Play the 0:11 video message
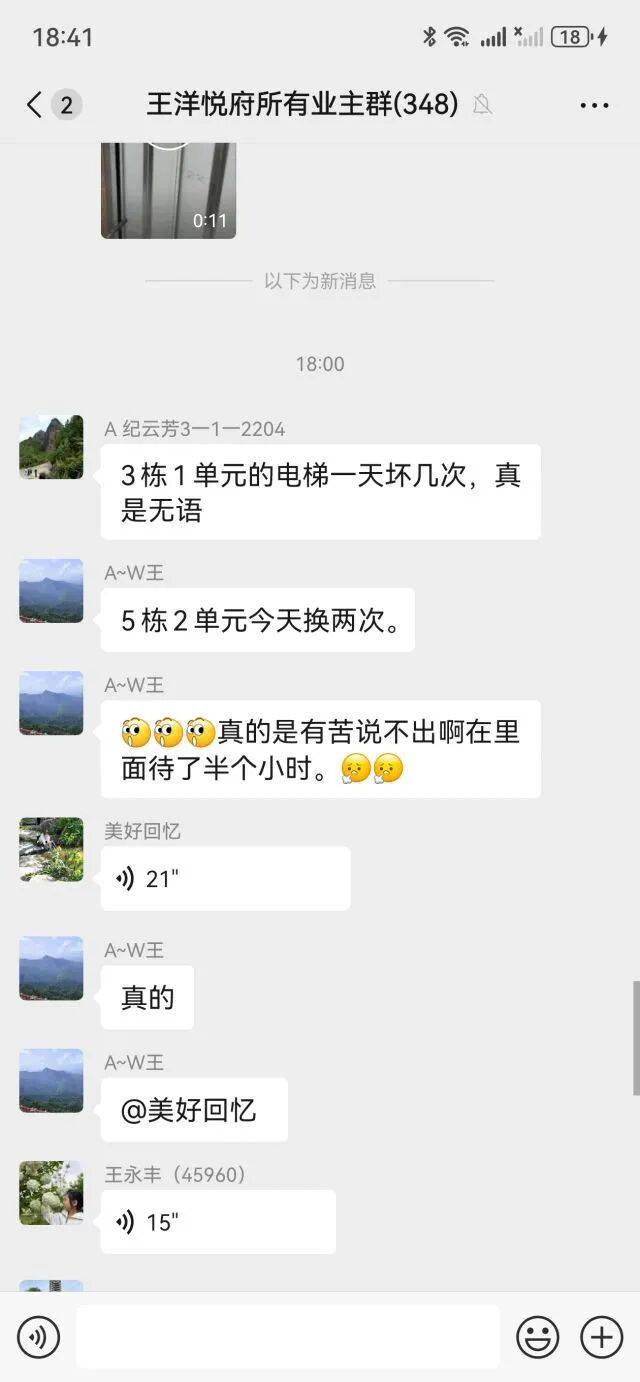The width and height of the screenshot is (640, 1382). (168, 190)
